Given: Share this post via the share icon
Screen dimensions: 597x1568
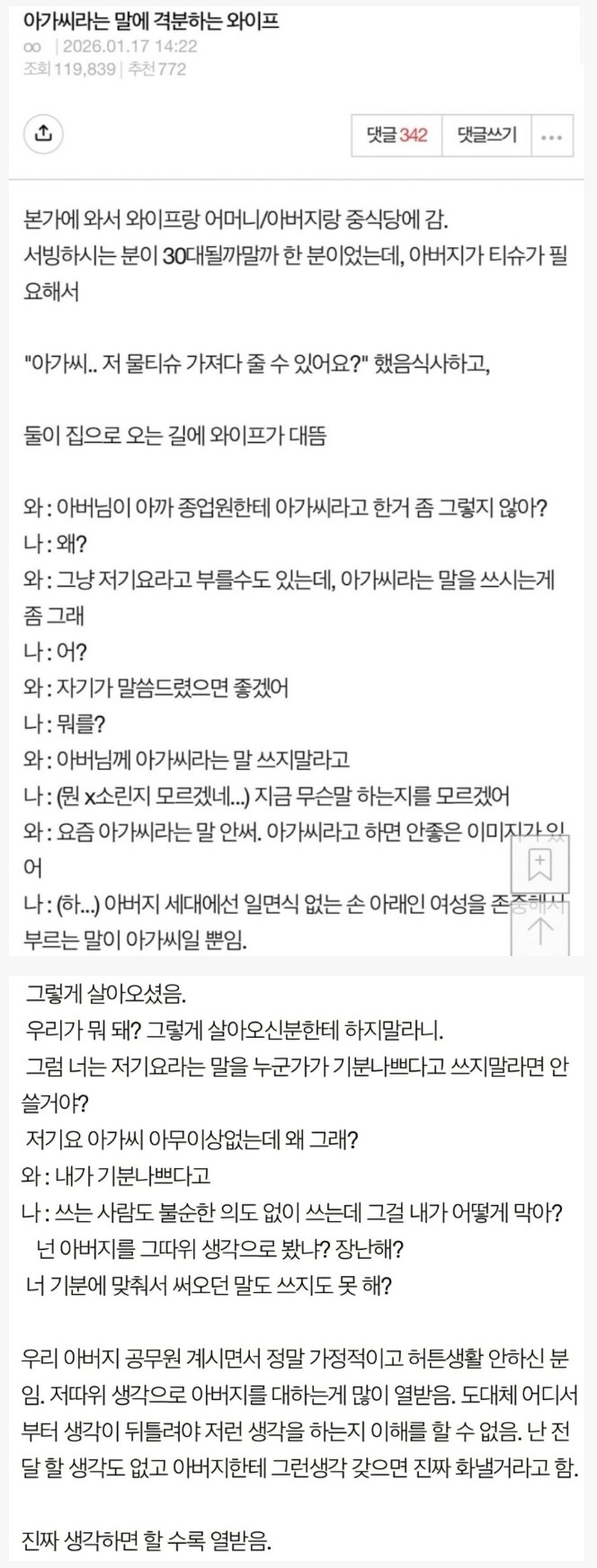Looking at the screenshot, I should click(x=42, y=134).
